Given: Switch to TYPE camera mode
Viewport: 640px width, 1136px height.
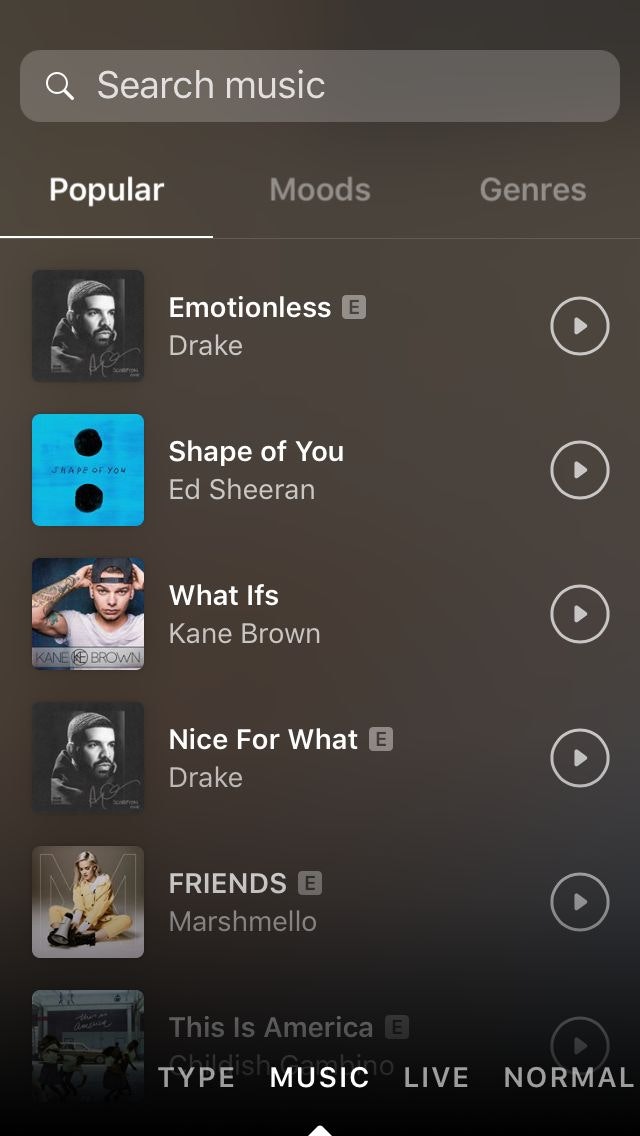Looking at the screenshot, I should tap(196, 1077).
